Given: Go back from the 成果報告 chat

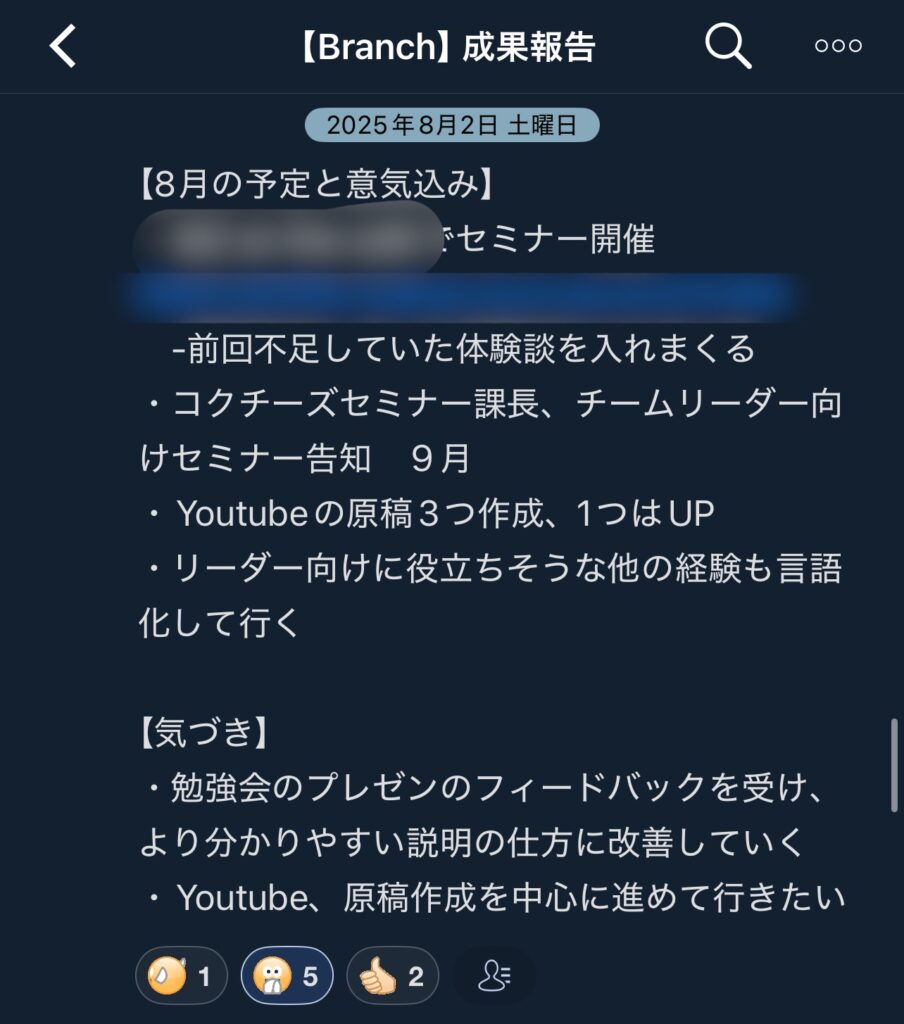Looking at the screenshot, I should (63, 46).
